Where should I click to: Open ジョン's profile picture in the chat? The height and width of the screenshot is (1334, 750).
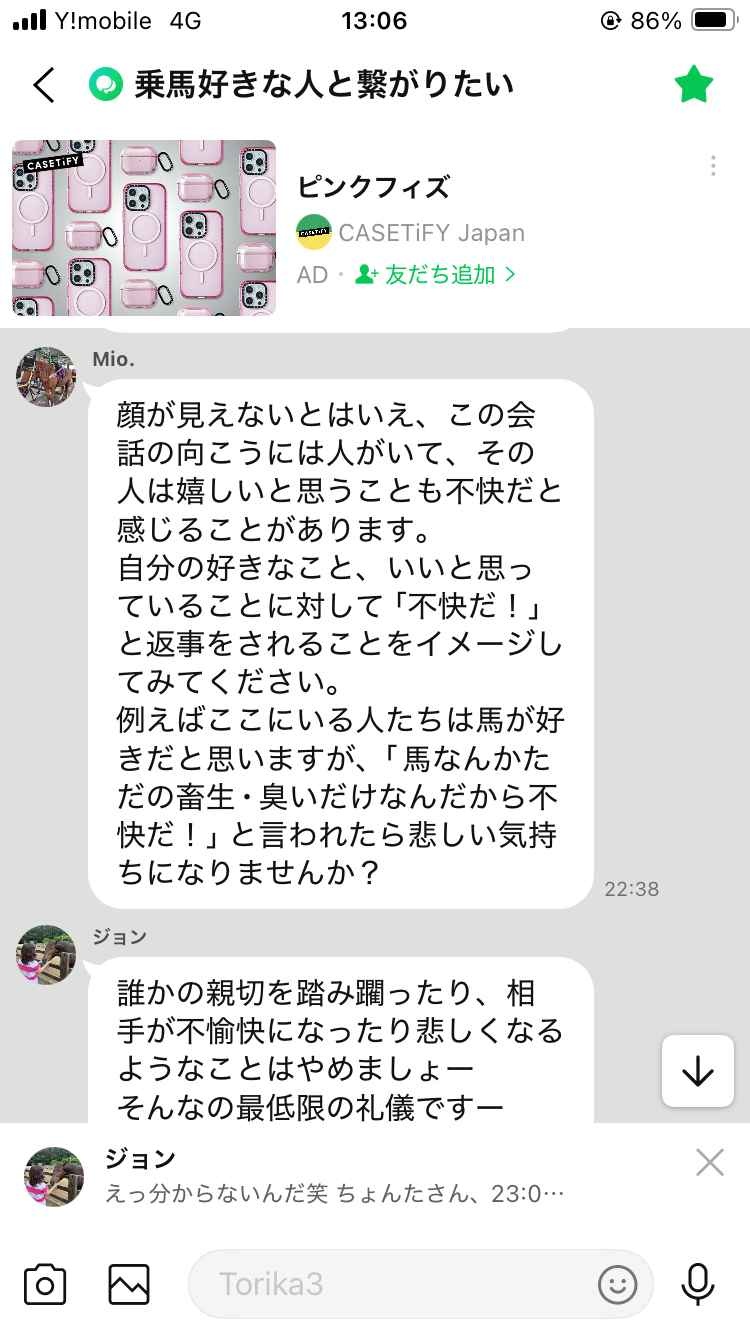[x=46, y=955]
